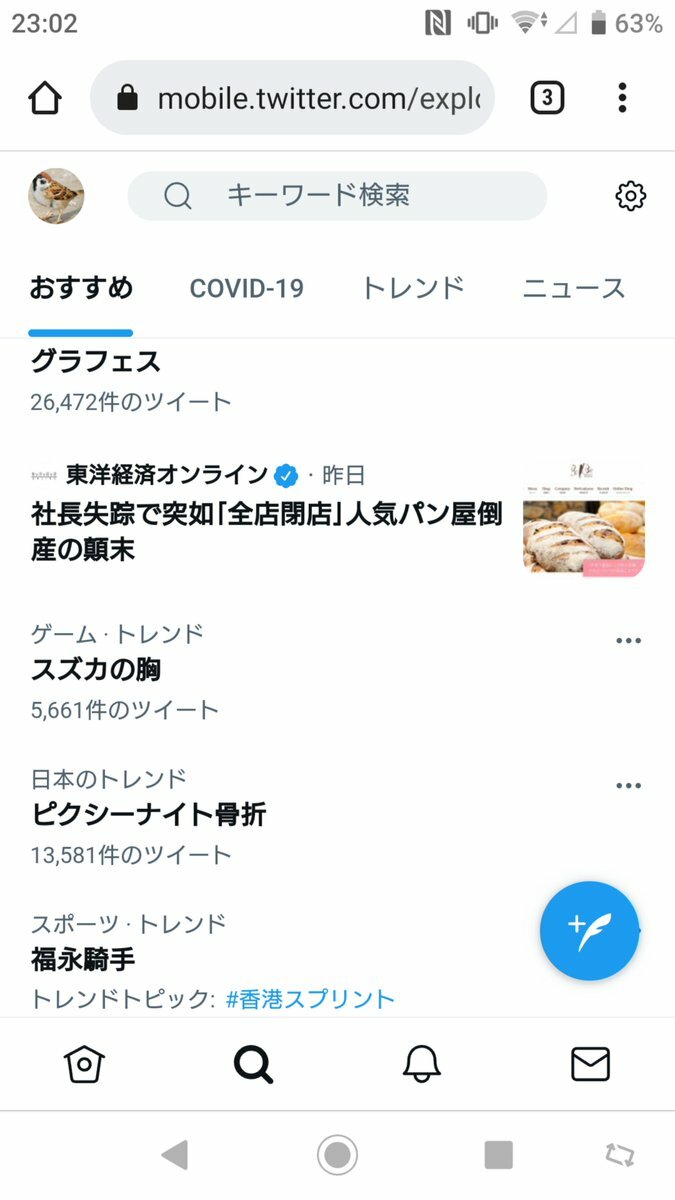Tap the キーワード検索 search field

click(337, 196)
